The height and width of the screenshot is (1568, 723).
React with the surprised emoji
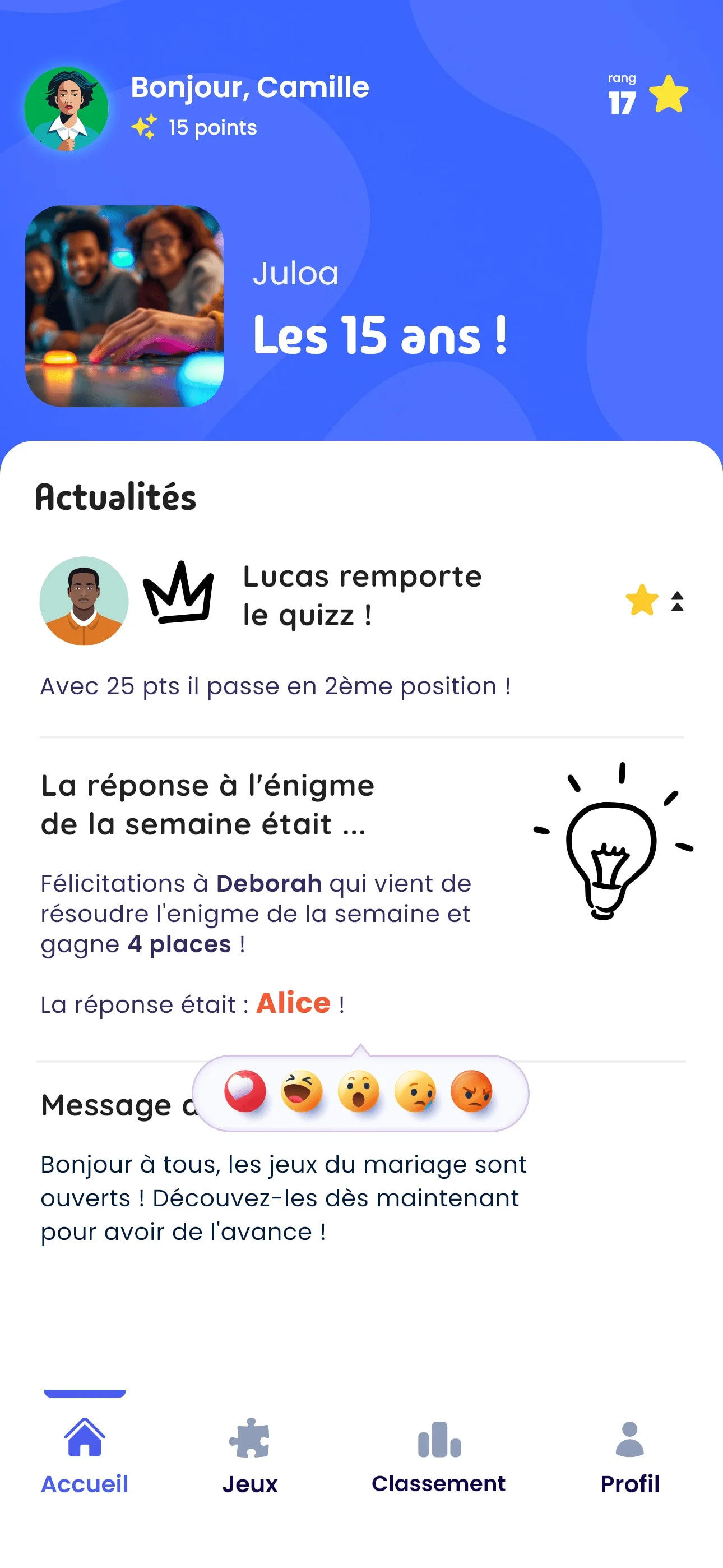point(359,1091)
